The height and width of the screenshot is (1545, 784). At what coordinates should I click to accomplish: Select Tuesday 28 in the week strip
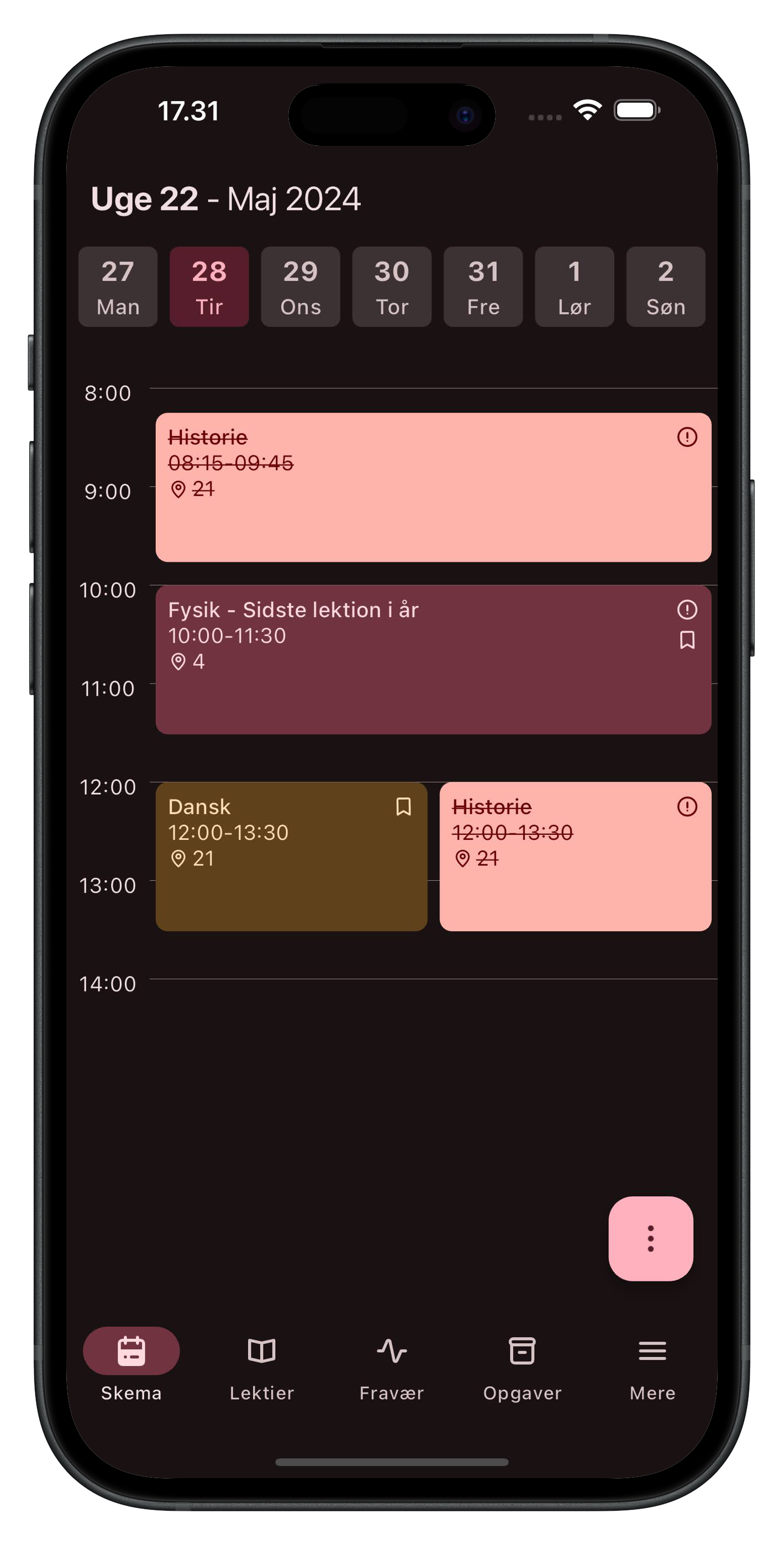point(209,287)
